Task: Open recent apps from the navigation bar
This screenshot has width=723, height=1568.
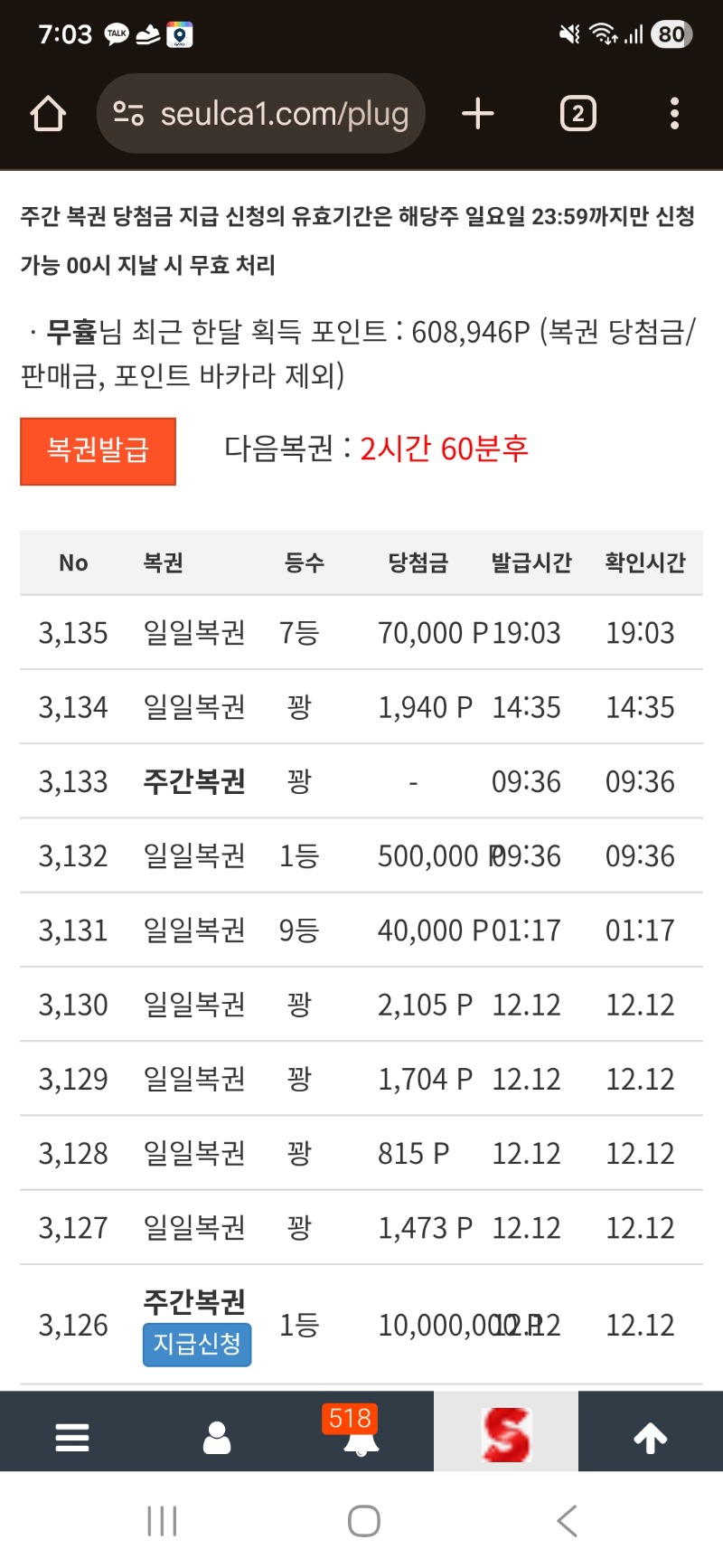Action: pos(163,1521)
